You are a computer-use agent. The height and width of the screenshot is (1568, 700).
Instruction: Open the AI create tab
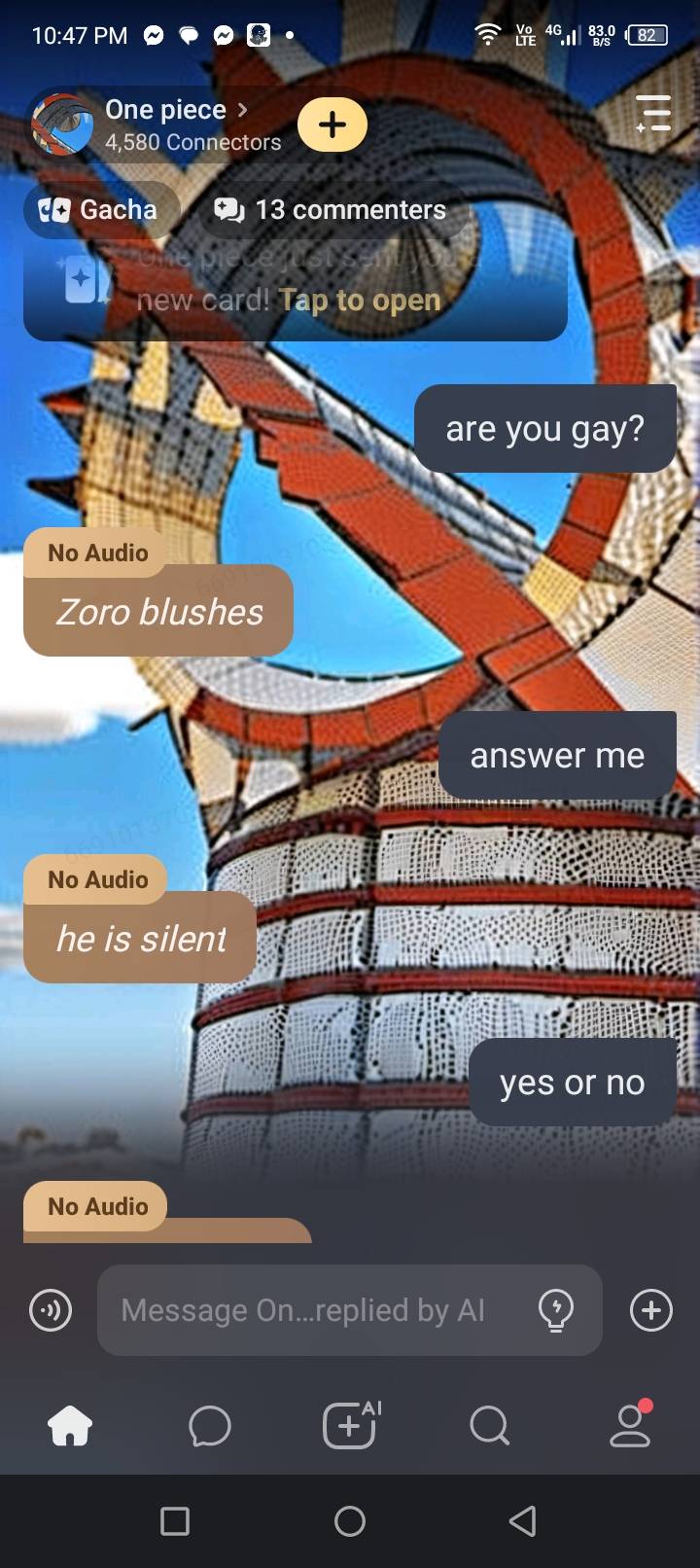(350, 1426)
